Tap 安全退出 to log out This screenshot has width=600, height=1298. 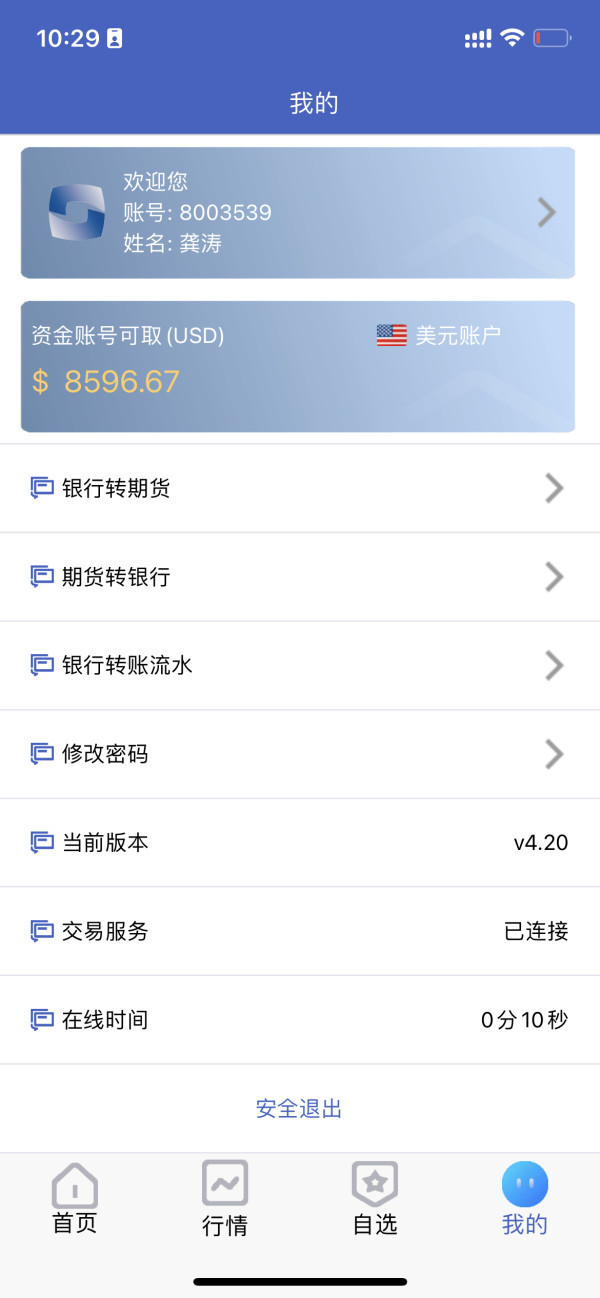coord(299,1108)
